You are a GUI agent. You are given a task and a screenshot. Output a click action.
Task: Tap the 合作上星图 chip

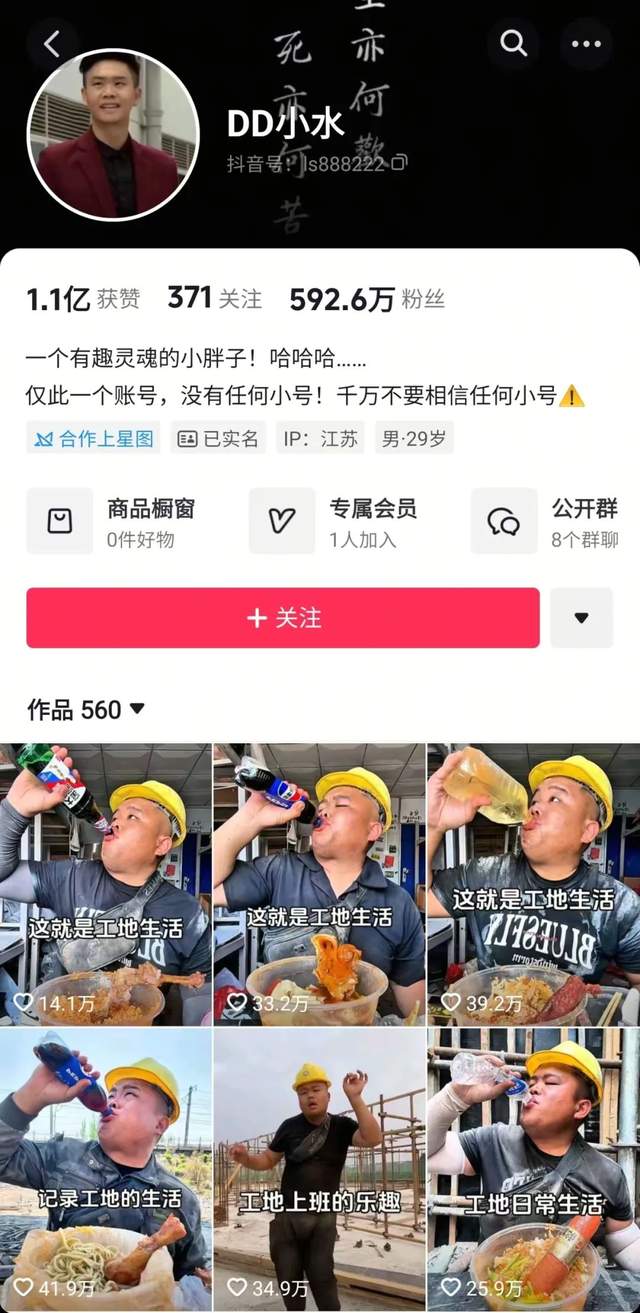[x=94, y=438]
